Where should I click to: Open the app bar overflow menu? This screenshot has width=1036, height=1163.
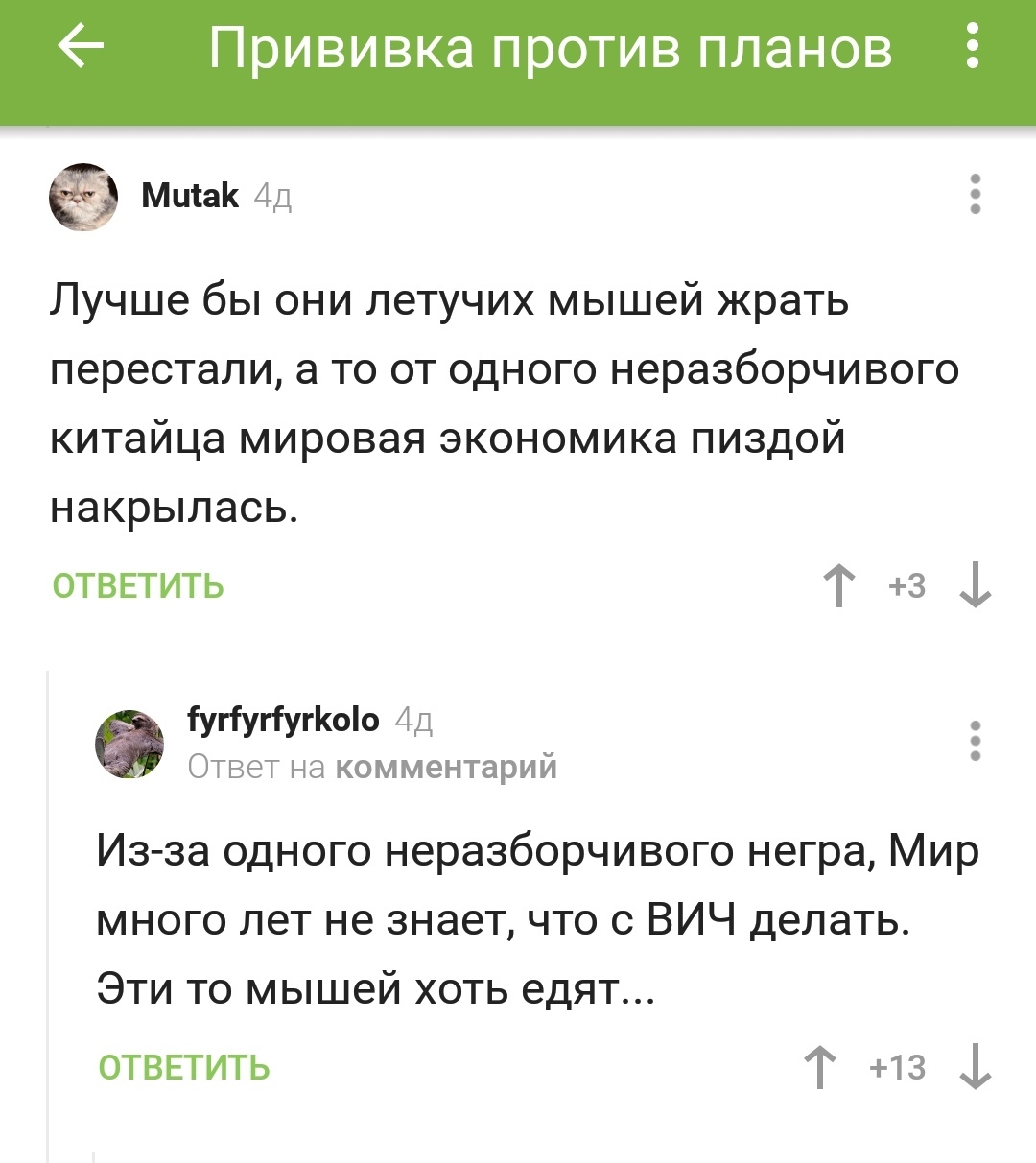973,47
